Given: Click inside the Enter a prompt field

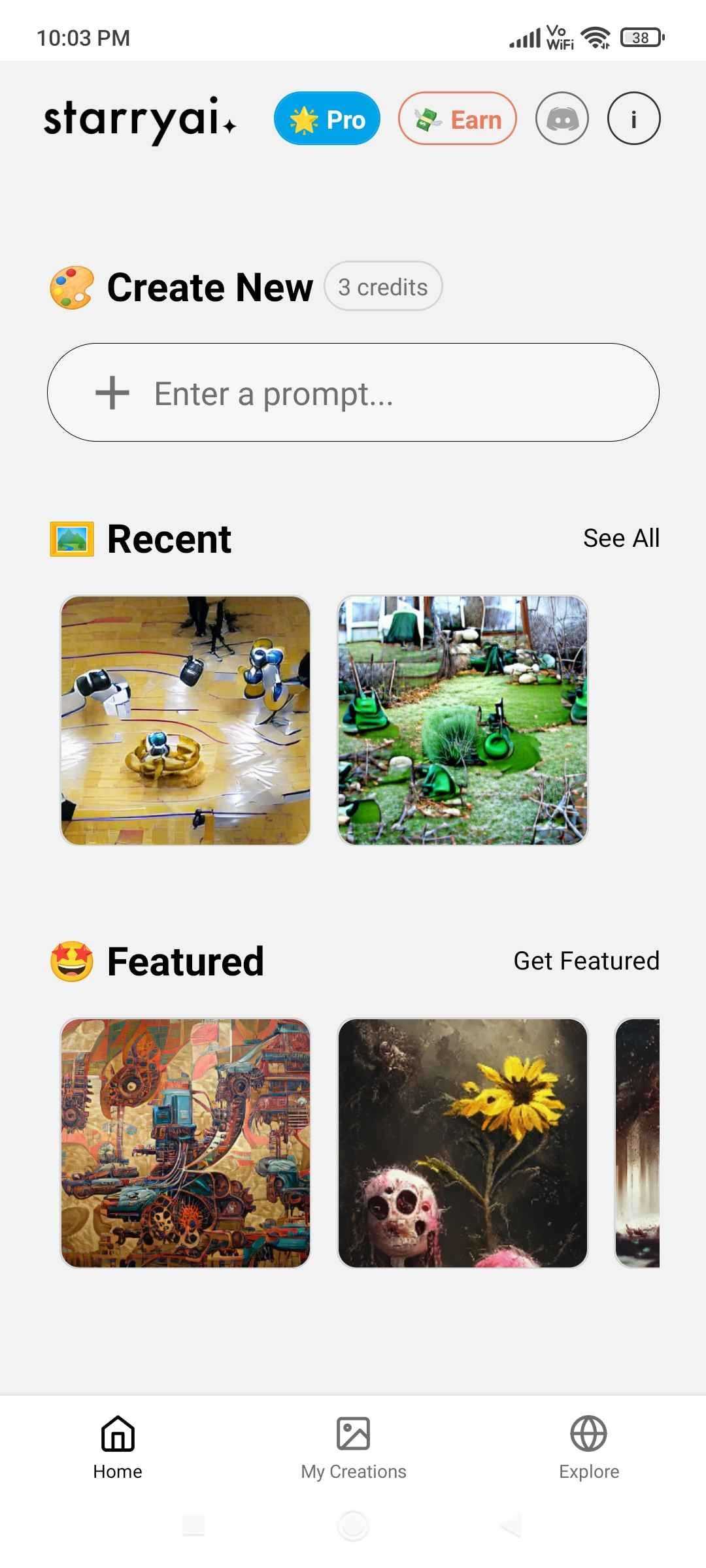Looking at the screenshot, I should 353,393.
